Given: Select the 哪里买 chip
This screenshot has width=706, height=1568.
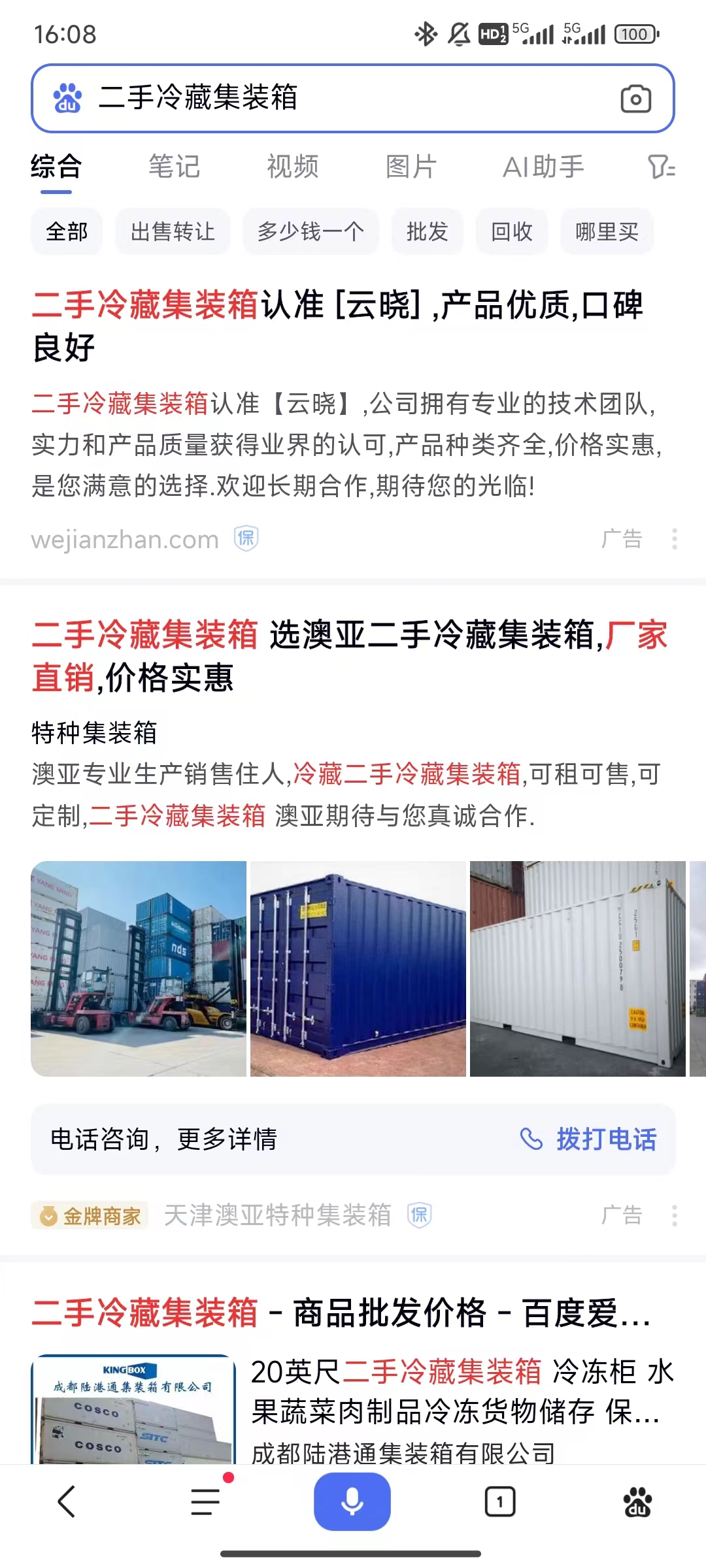Looking at the screenshot, I should [x=607, y=231].
